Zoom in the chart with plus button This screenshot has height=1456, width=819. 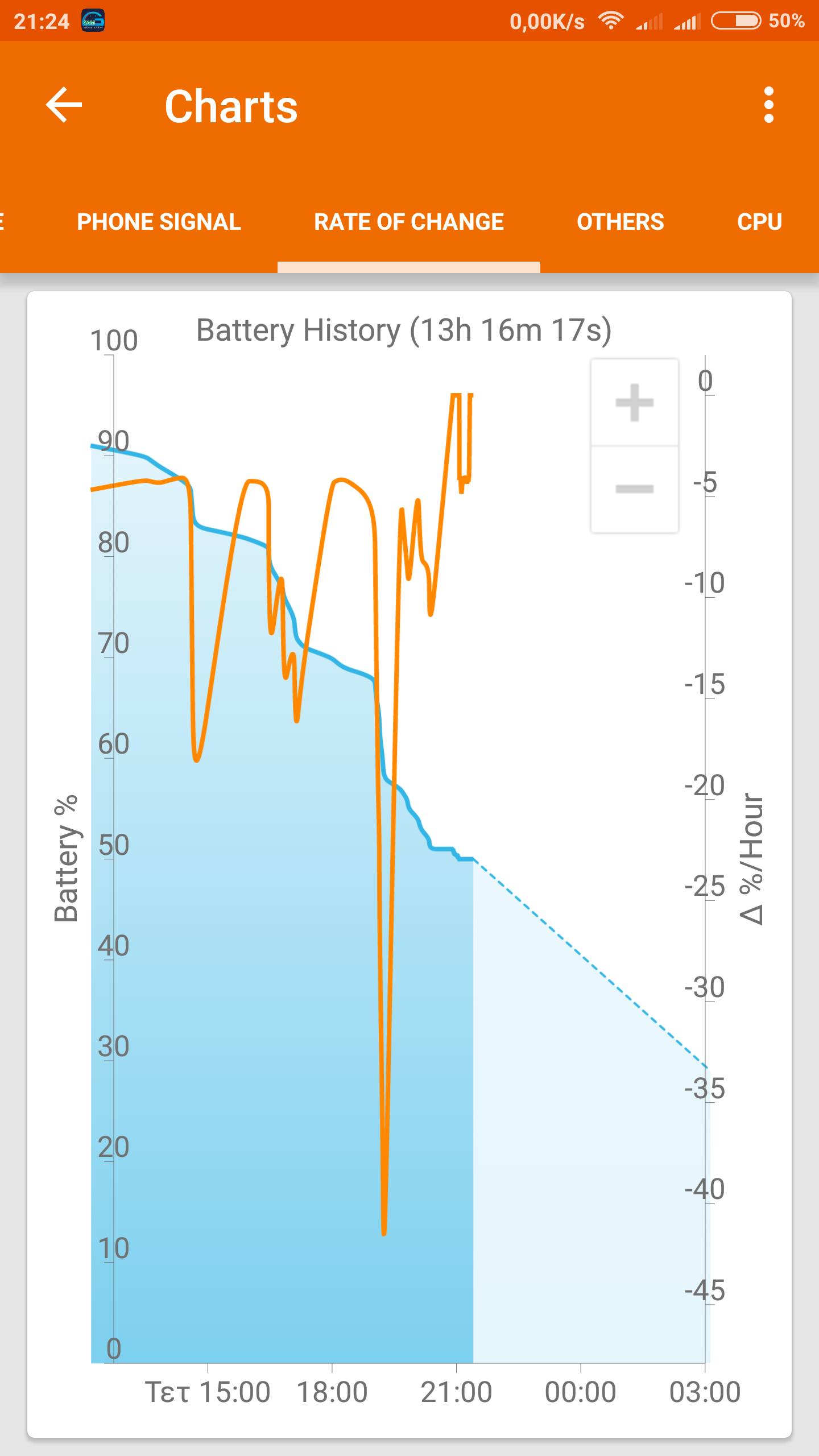click(634, 403)
